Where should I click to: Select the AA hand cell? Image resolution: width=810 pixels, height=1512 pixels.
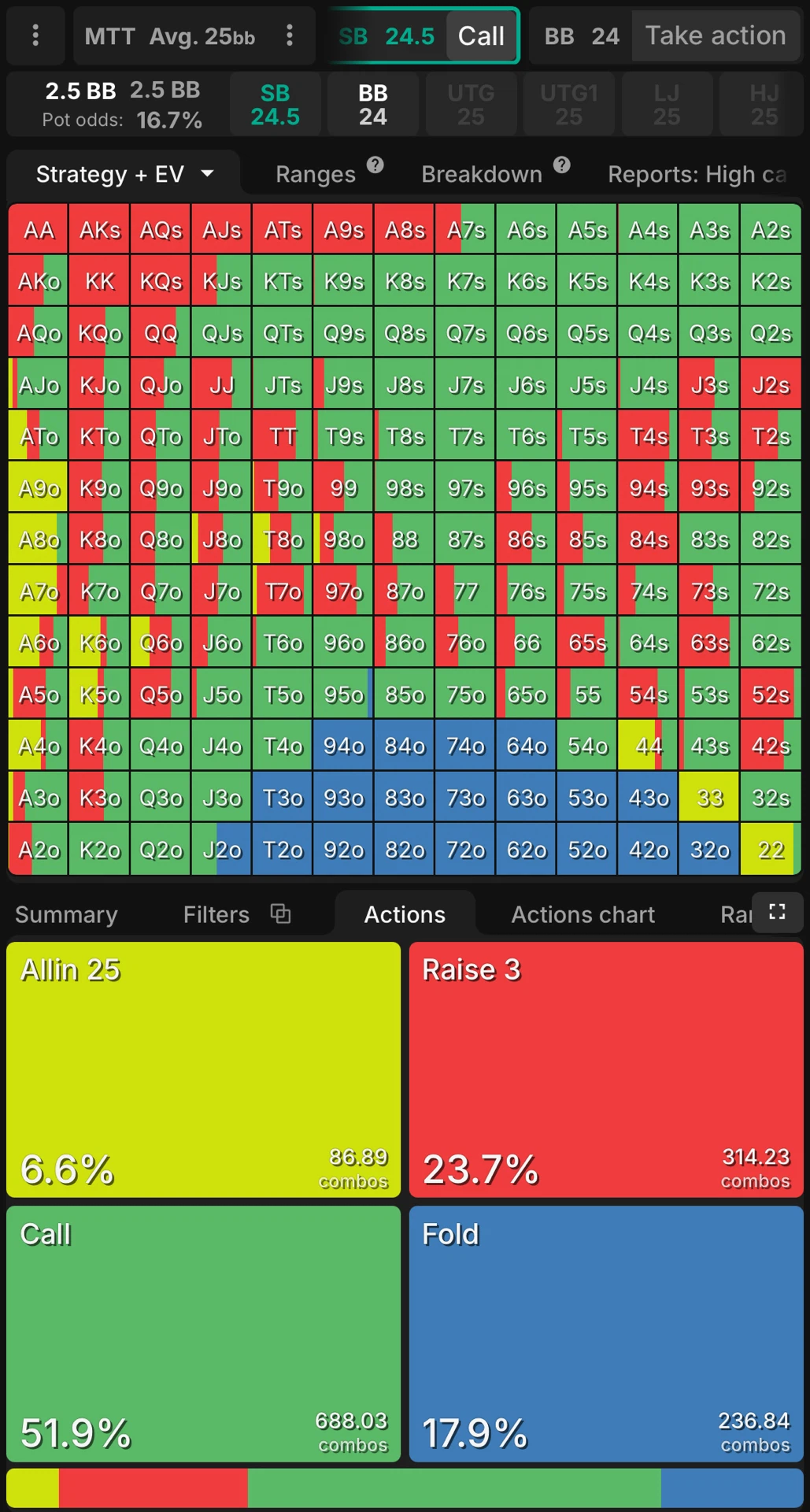point(39,230)
